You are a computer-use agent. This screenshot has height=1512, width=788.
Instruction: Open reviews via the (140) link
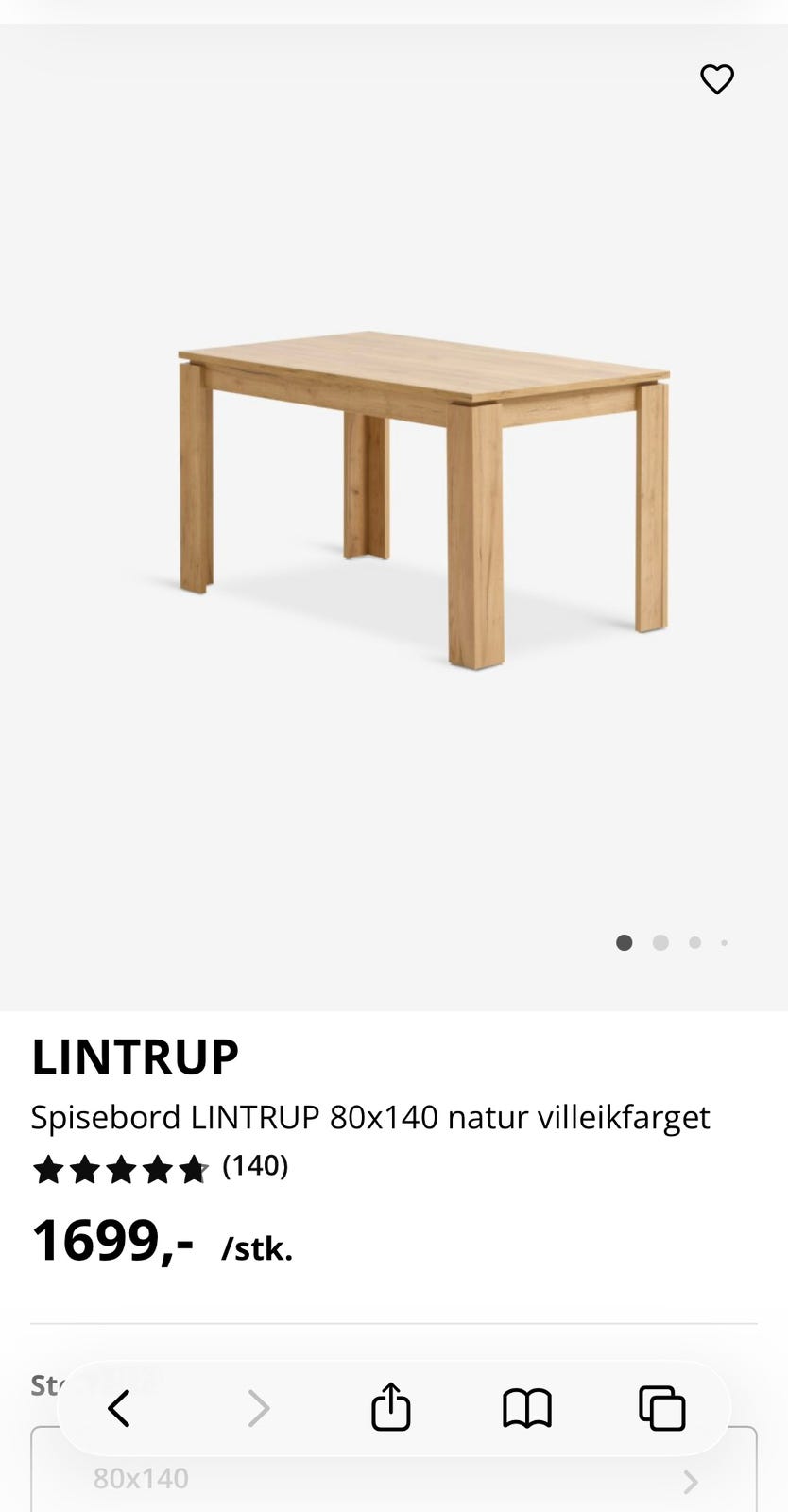(255, 1166)
